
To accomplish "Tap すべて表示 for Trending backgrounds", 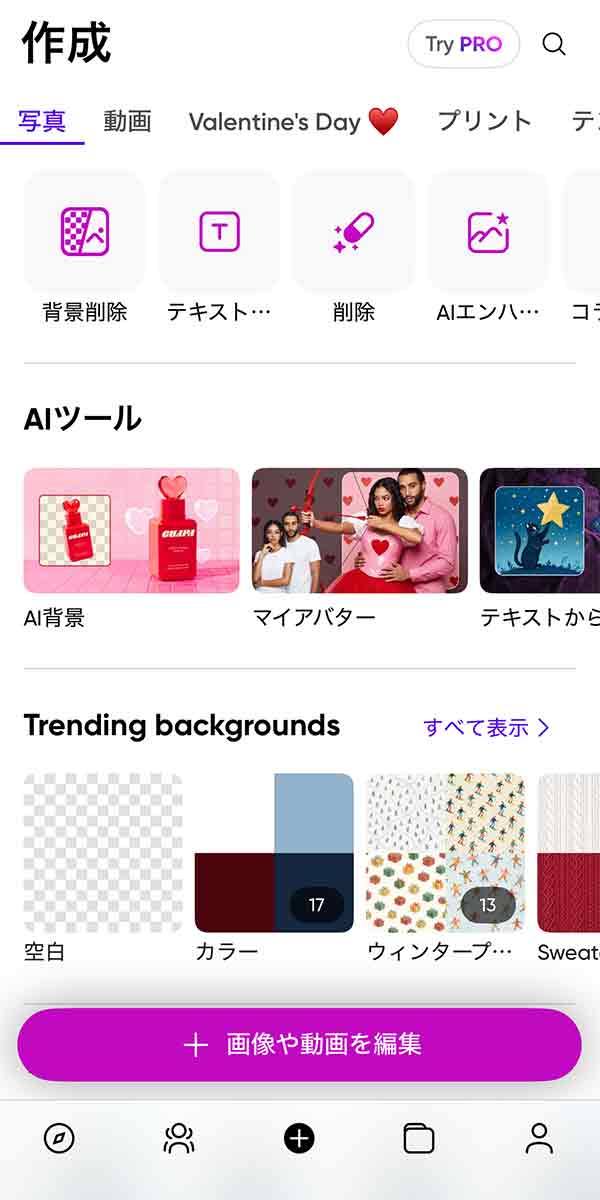I will [x=486, y=727].
